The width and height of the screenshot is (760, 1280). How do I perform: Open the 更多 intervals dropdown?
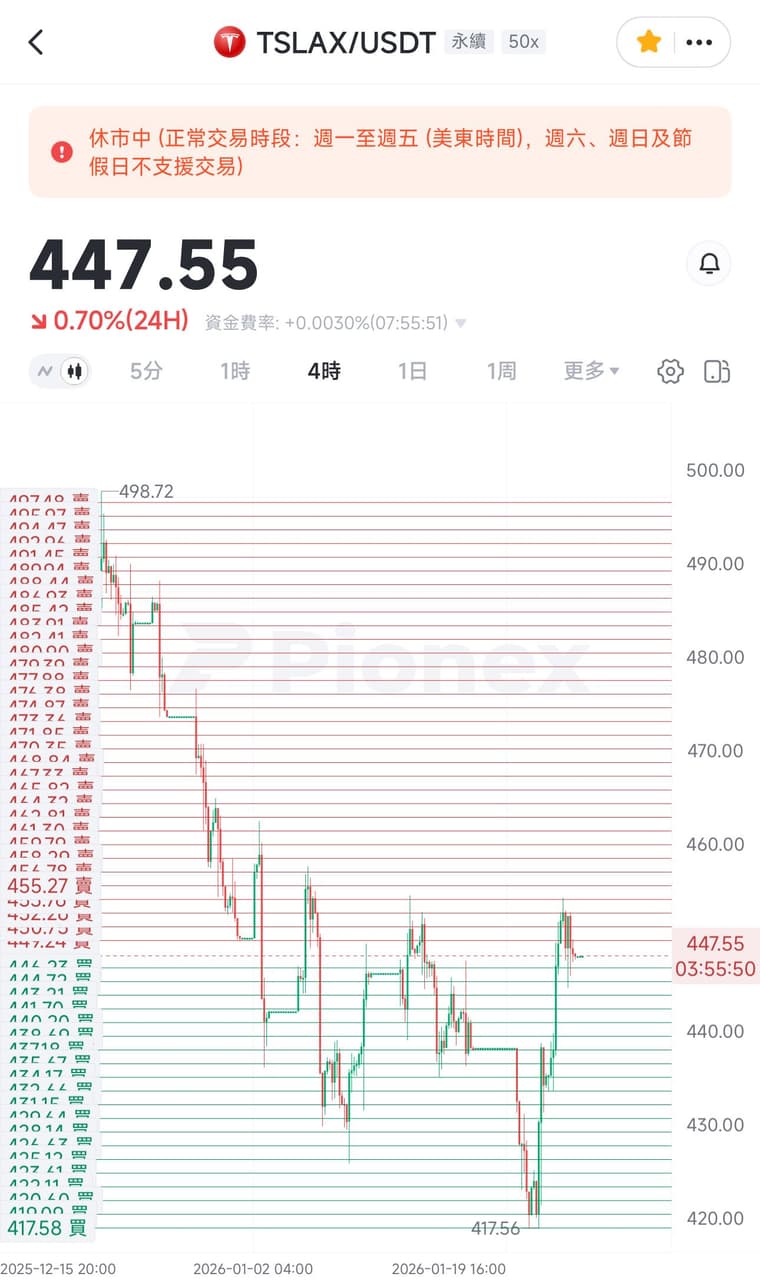coord(591,371)
